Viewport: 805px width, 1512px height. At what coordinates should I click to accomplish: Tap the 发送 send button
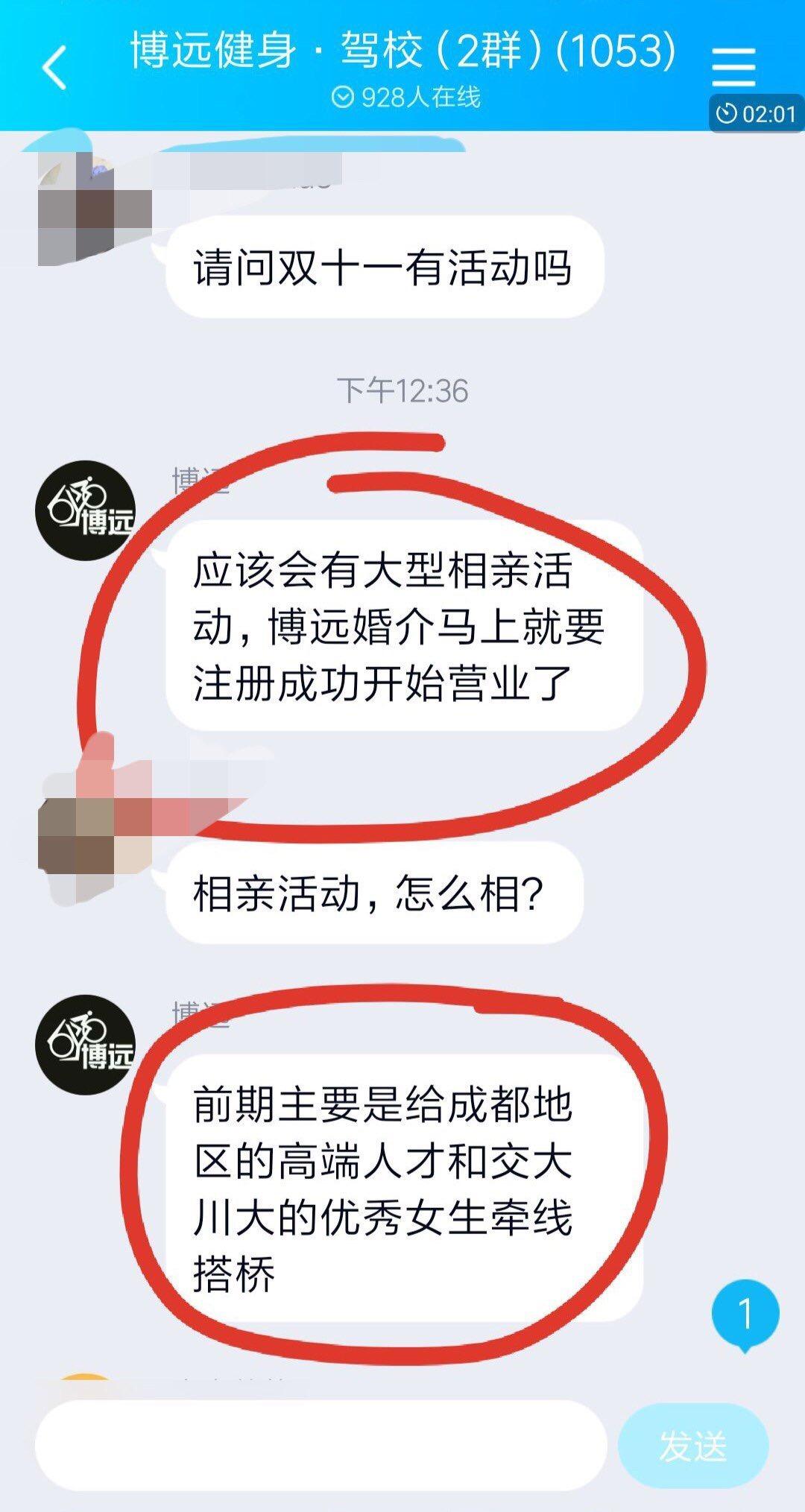tap(693, 1446)
